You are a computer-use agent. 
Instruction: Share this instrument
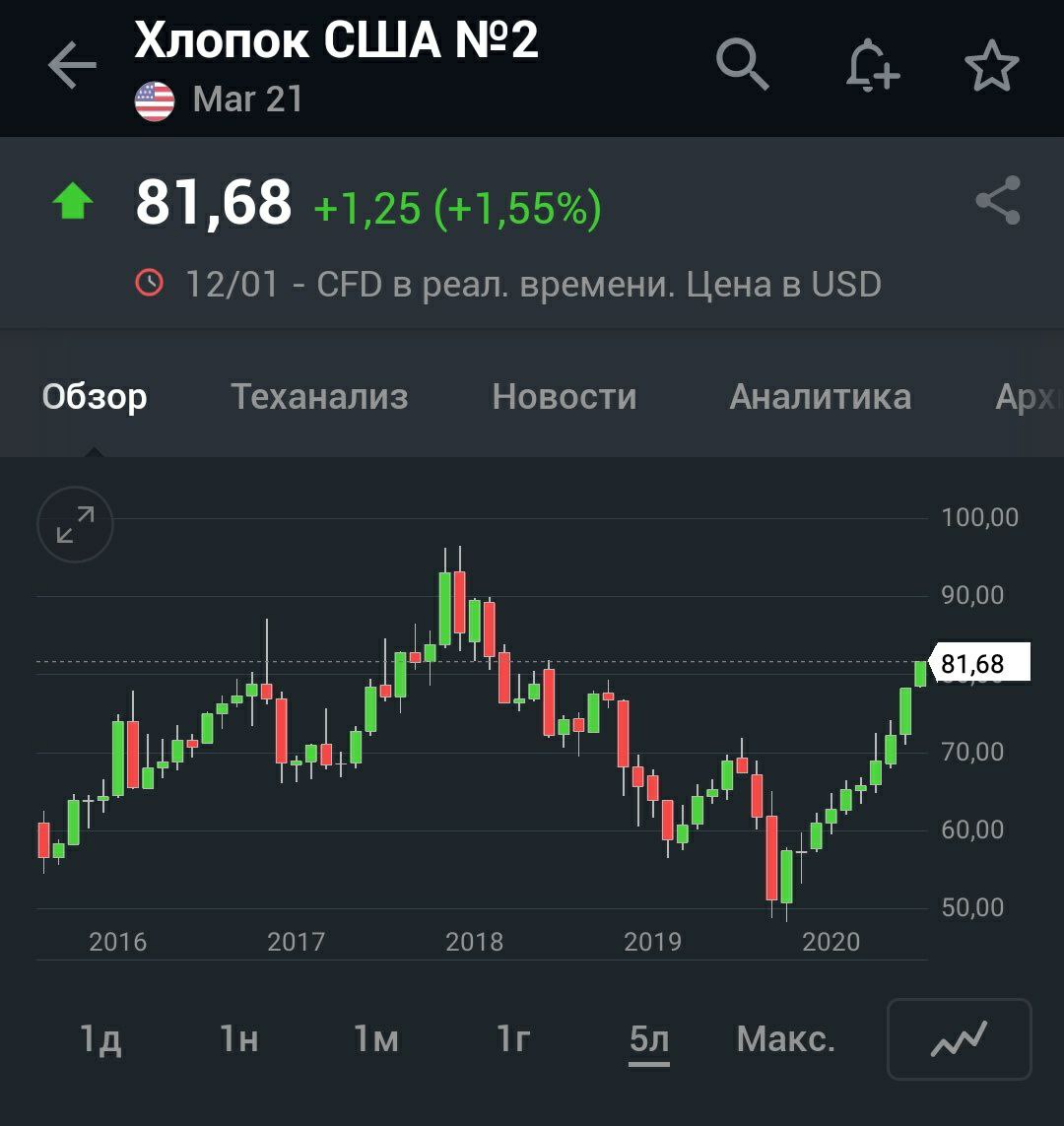[x=998, y=201]
